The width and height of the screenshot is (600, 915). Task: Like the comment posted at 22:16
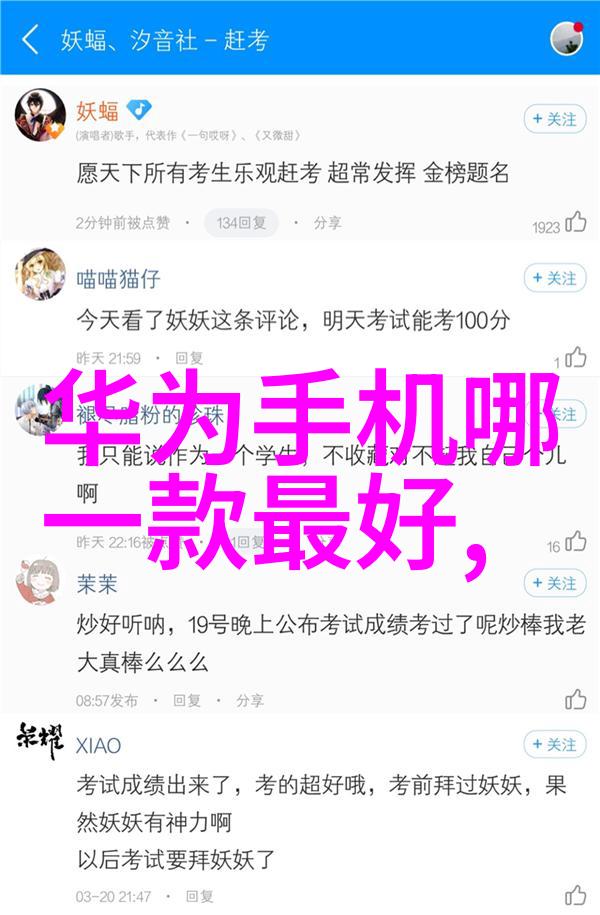pyautogui.click(x=576, y=543)
